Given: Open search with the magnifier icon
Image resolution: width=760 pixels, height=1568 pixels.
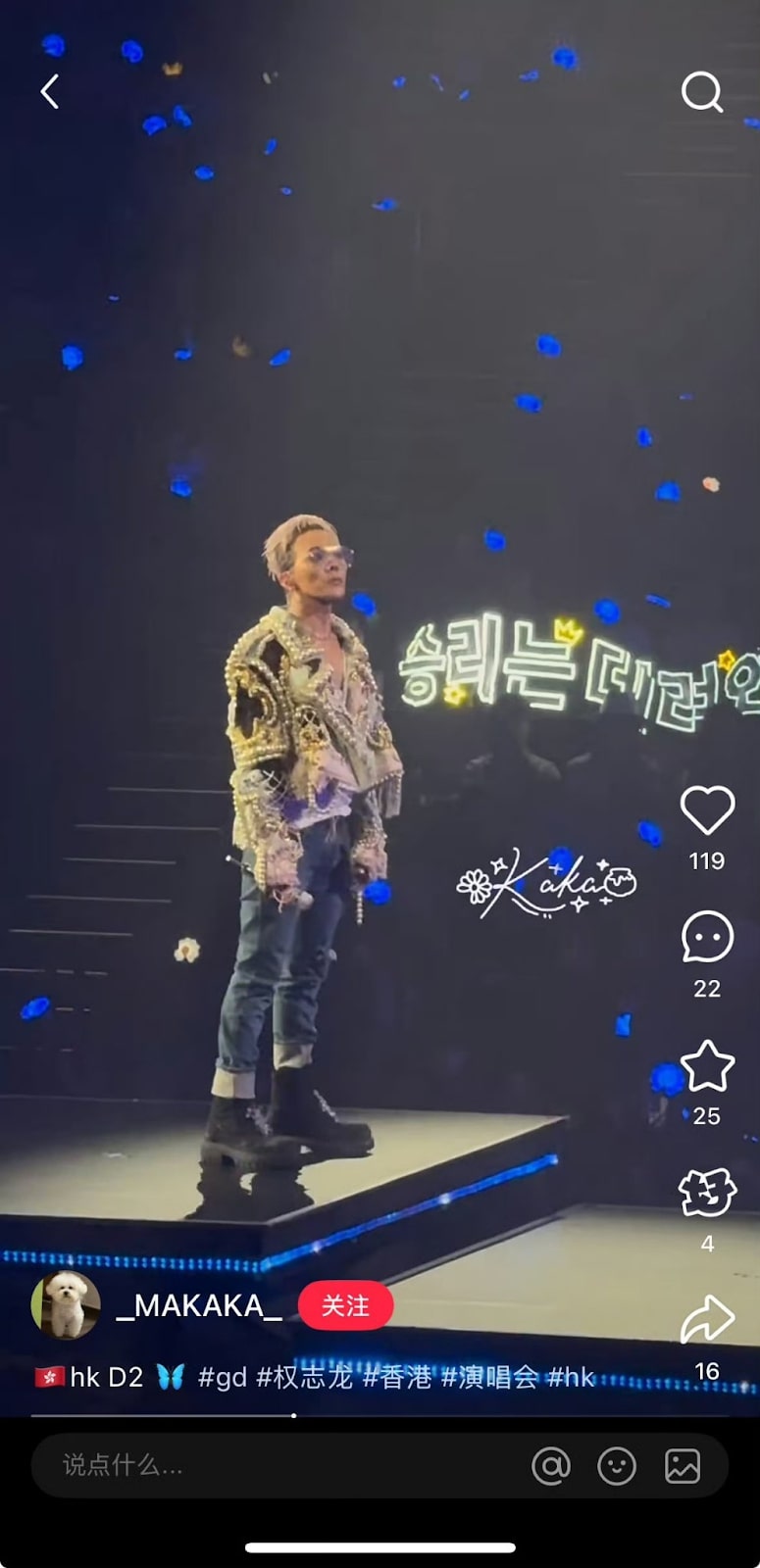Looking at the screenshot, I should (702, 92).
